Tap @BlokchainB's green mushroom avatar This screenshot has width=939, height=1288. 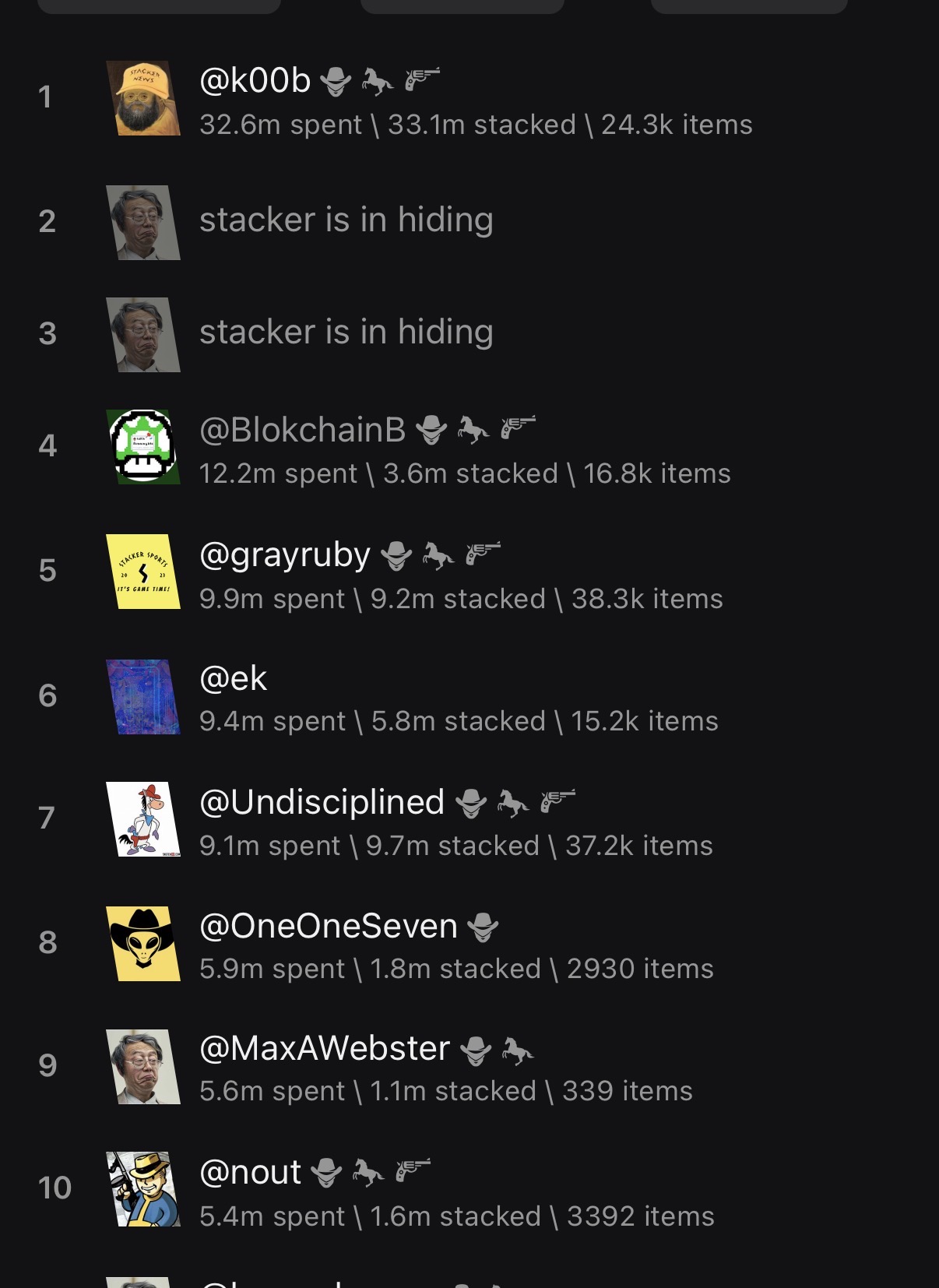tap(143, 447)
